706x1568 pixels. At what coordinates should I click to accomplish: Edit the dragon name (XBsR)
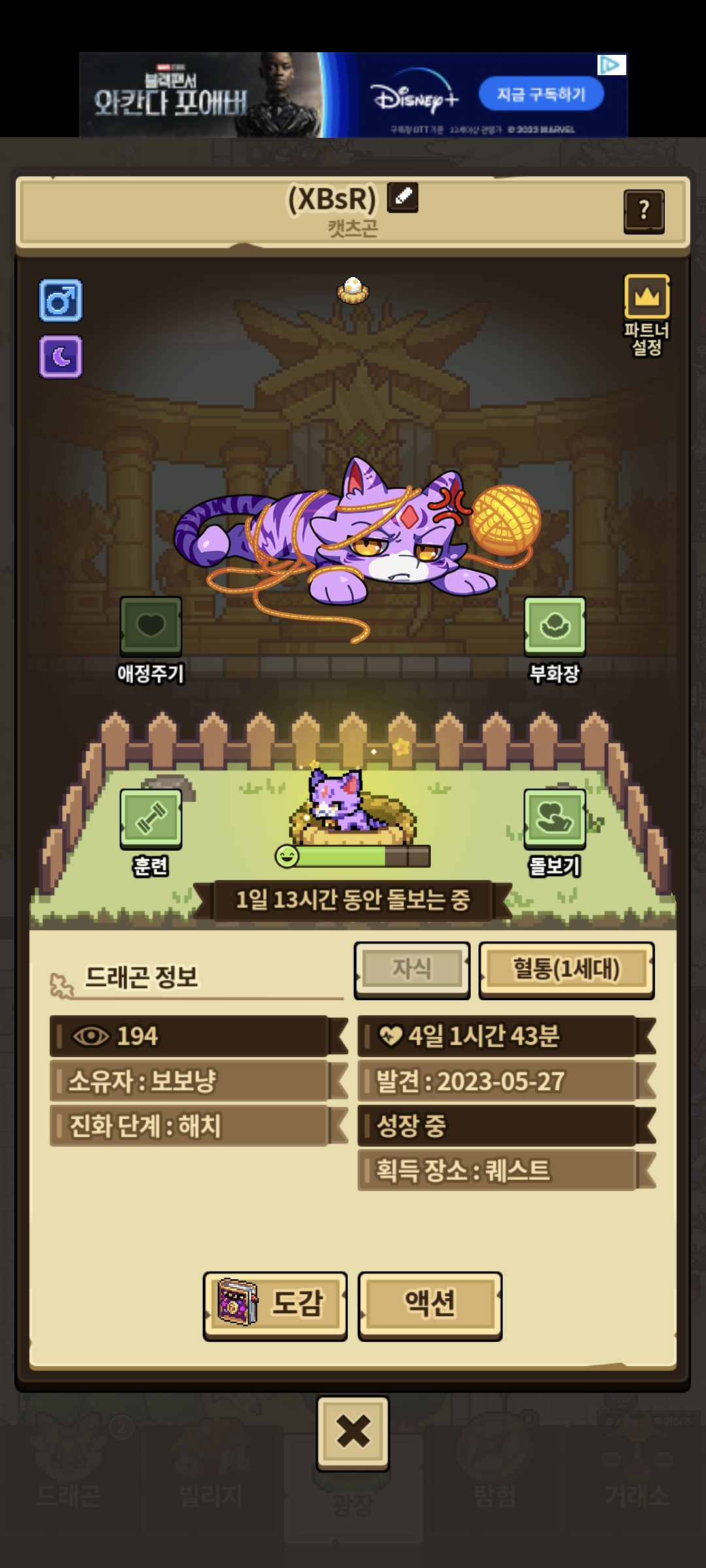point(403,197)
